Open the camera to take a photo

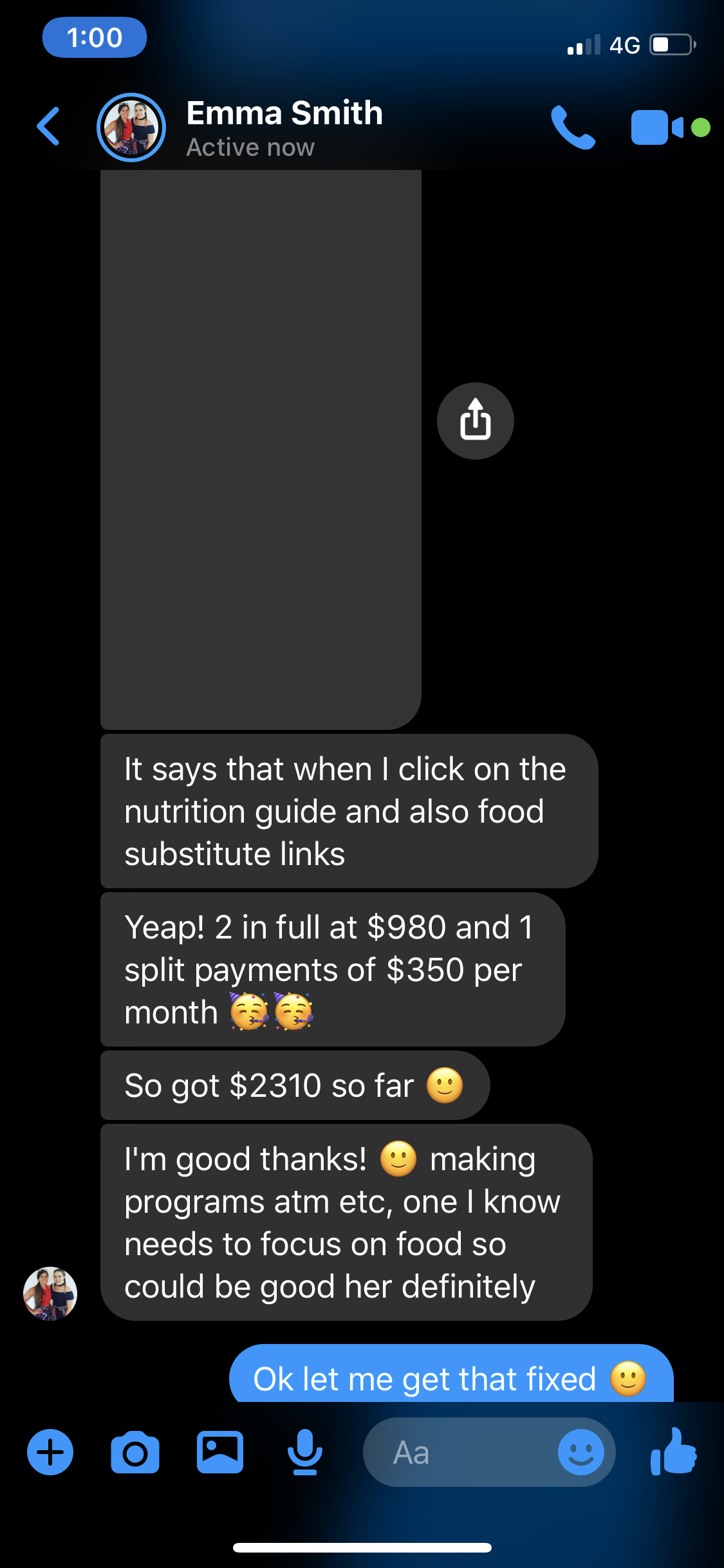pyautogui.click(x=135, y=1452)
